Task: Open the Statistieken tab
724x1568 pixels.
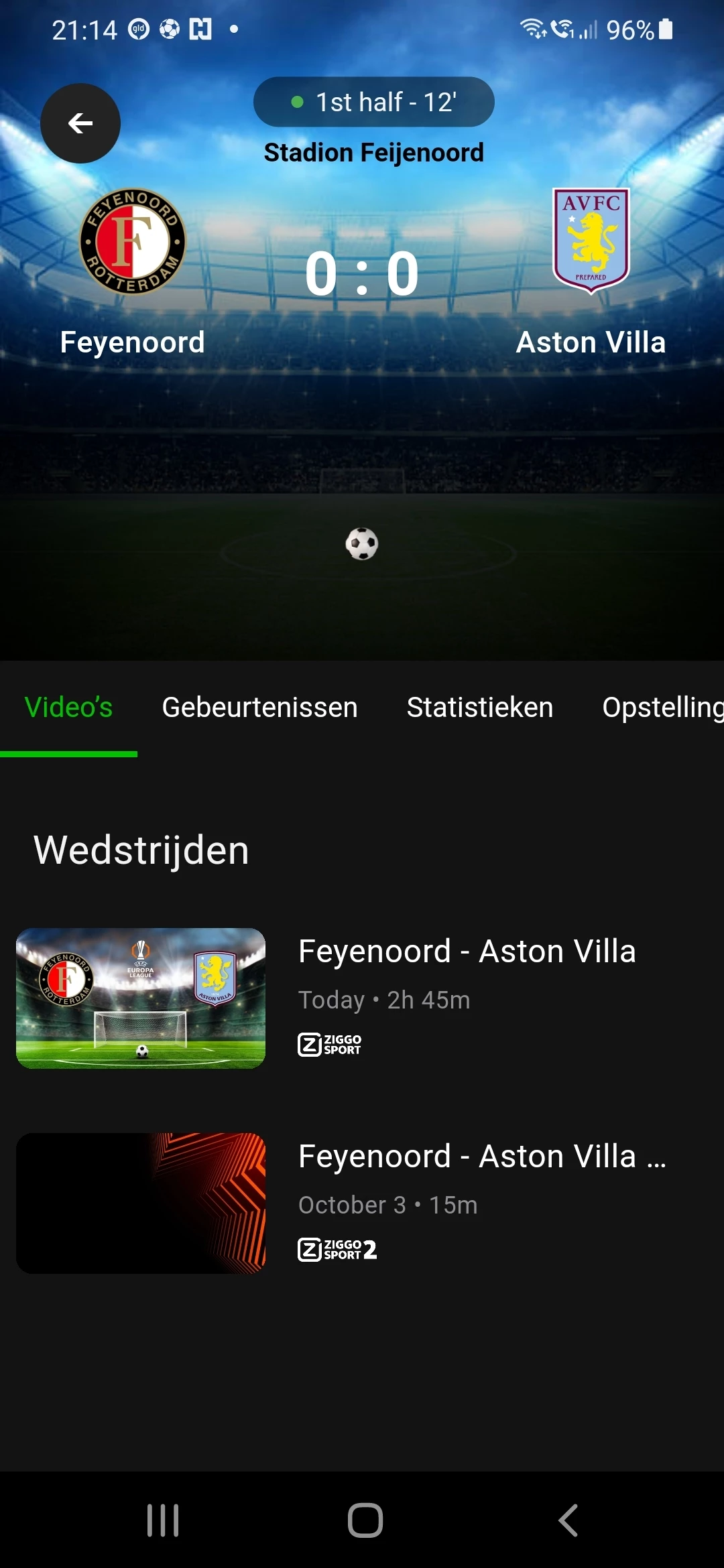Action: tap(480, 708)
